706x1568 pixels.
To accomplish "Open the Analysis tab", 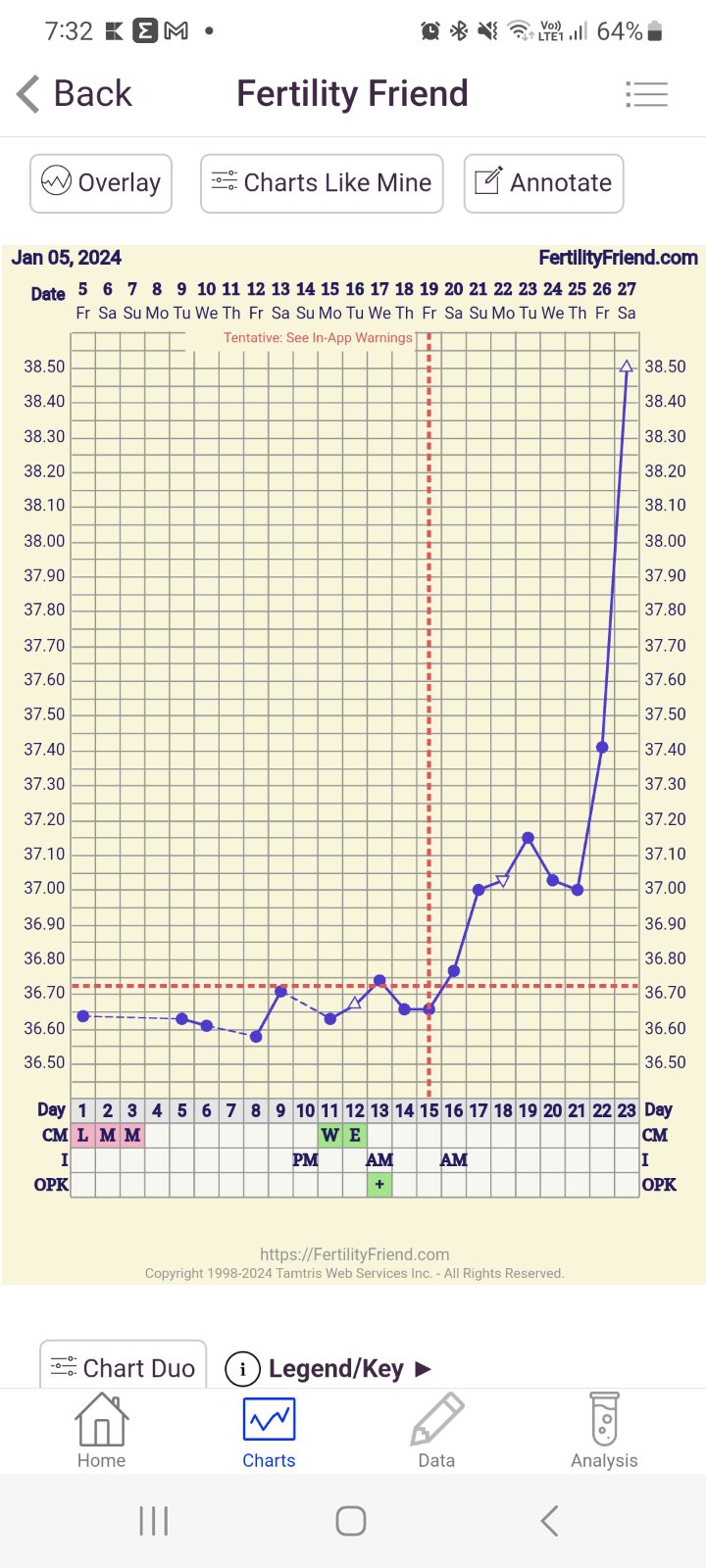I will [x=604, y=1432].
